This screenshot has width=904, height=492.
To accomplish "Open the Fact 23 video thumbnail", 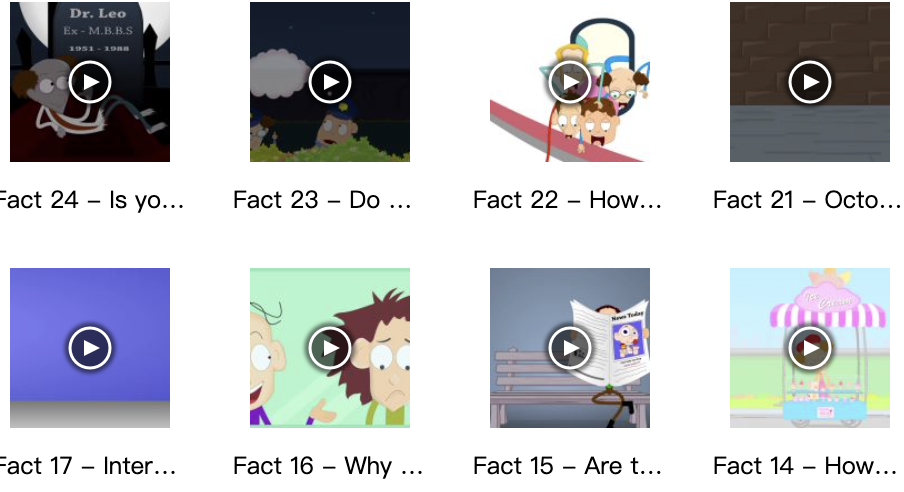I will coord(330,82).
